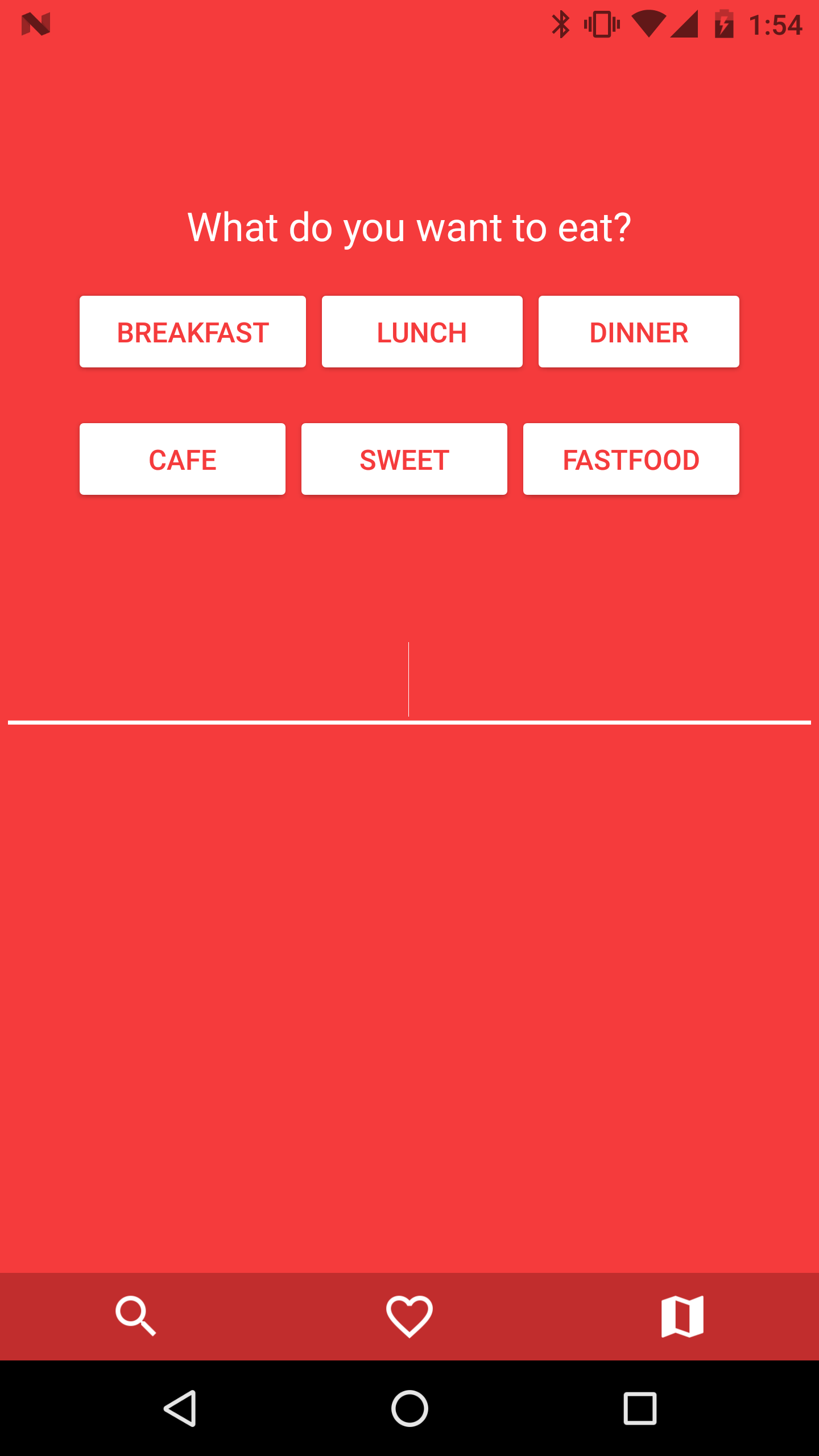Go back using the system back button

point(180,1409)
